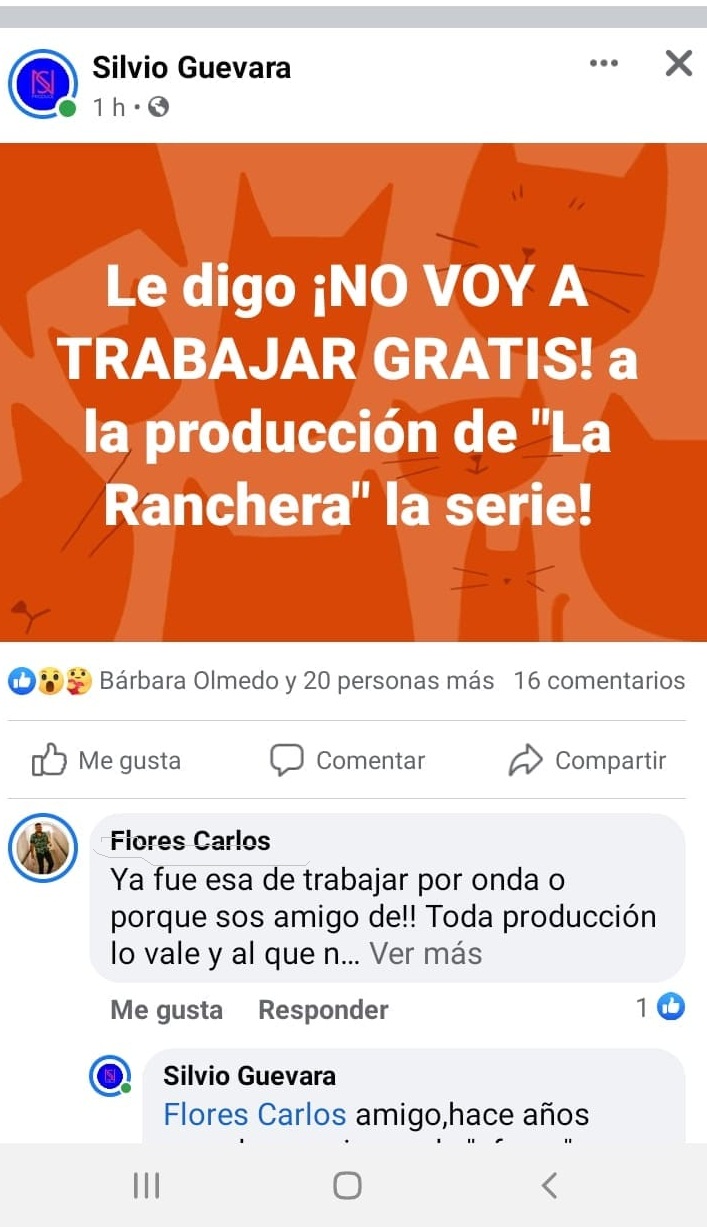The image size is (707, 1227).
Task: Open Silvio Guevara's profile picture in post header
Action: 42,84
